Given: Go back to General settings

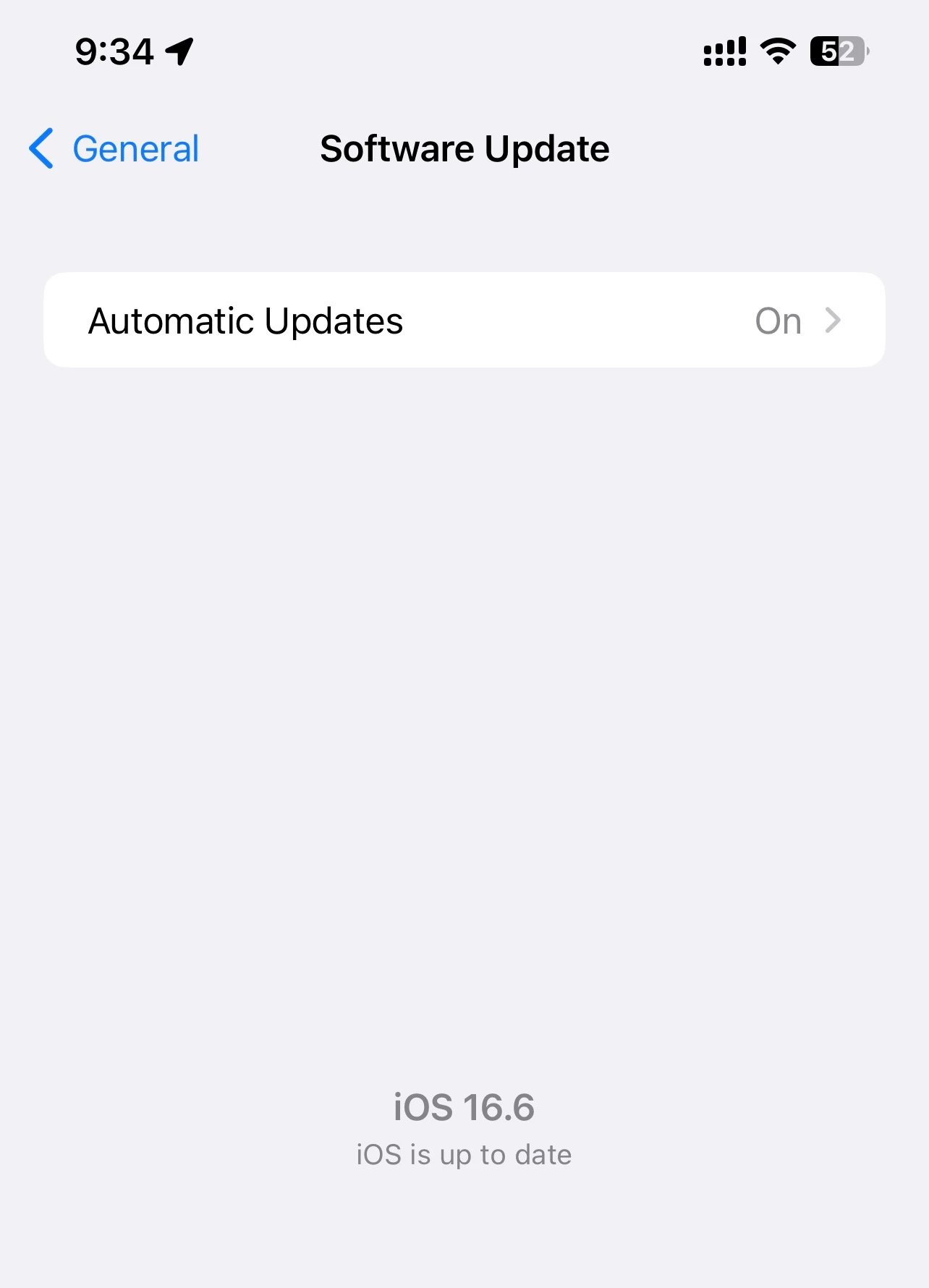Looking at the screenshot, I should click(x=114, y=149).
